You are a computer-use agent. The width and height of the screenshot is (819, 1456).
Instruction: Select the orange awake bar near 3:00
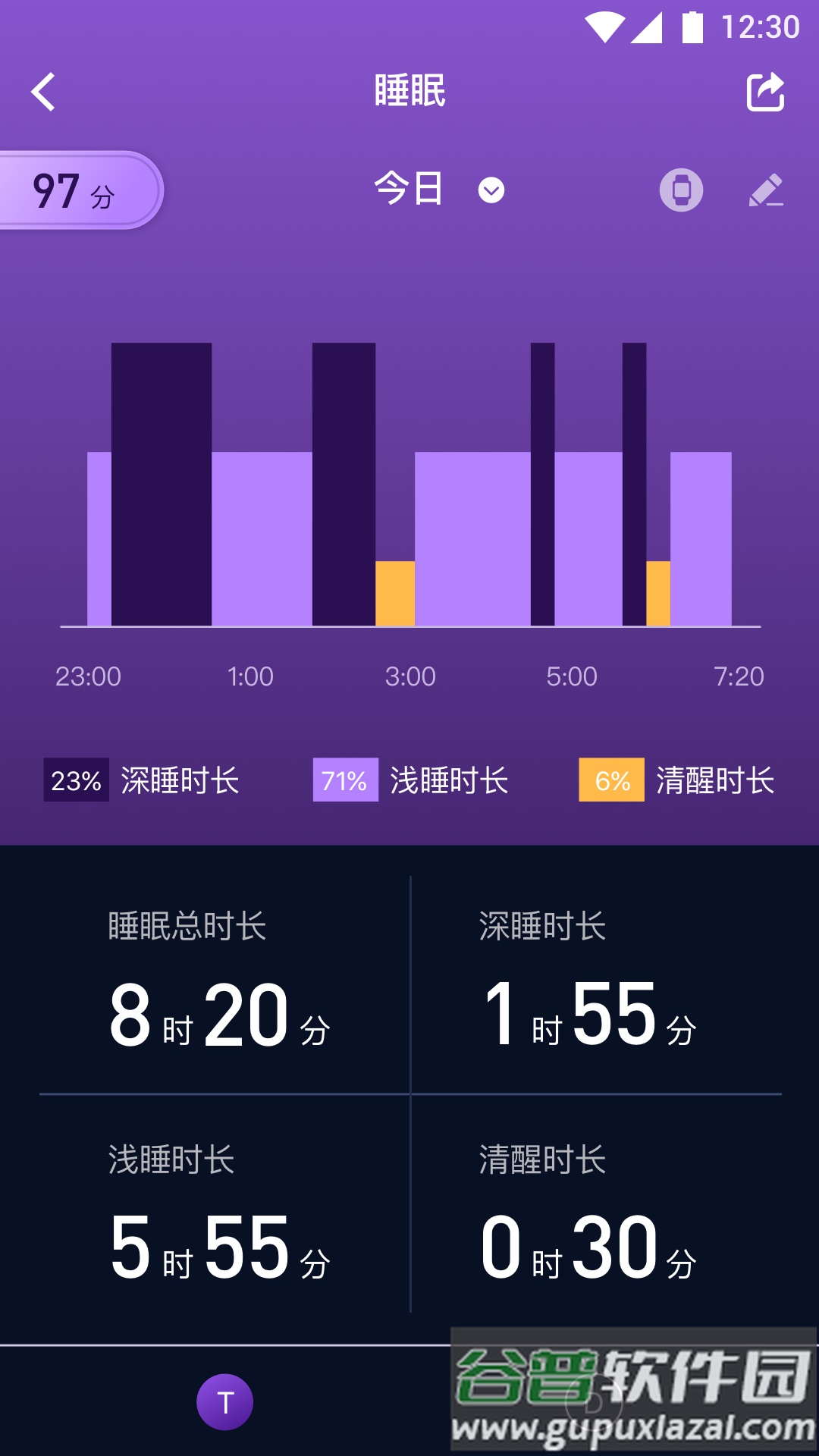pyautogui.click(x=395, y=591)
